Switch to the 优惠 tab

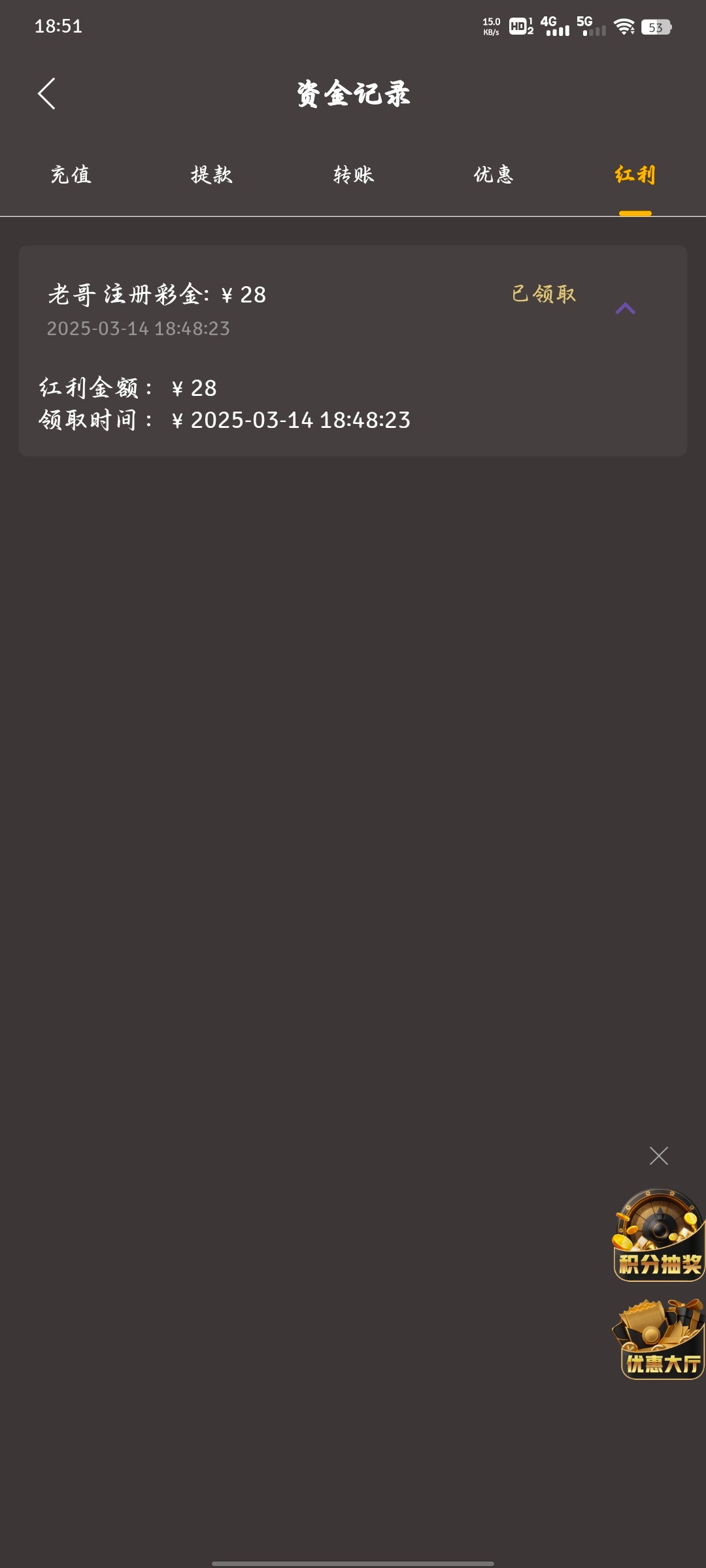coord(494,175)
